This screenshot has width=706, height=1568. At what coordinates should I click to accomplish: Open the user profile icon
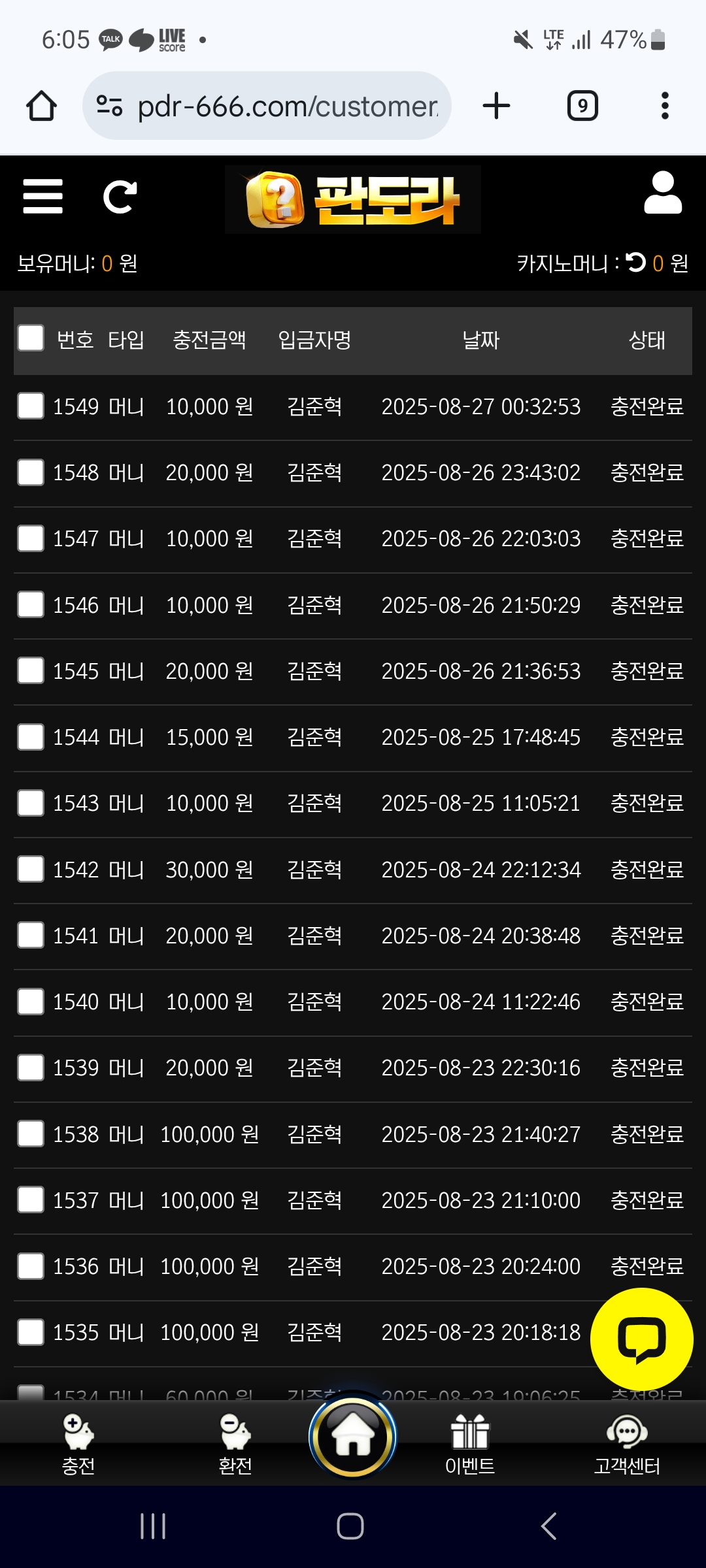663,193
